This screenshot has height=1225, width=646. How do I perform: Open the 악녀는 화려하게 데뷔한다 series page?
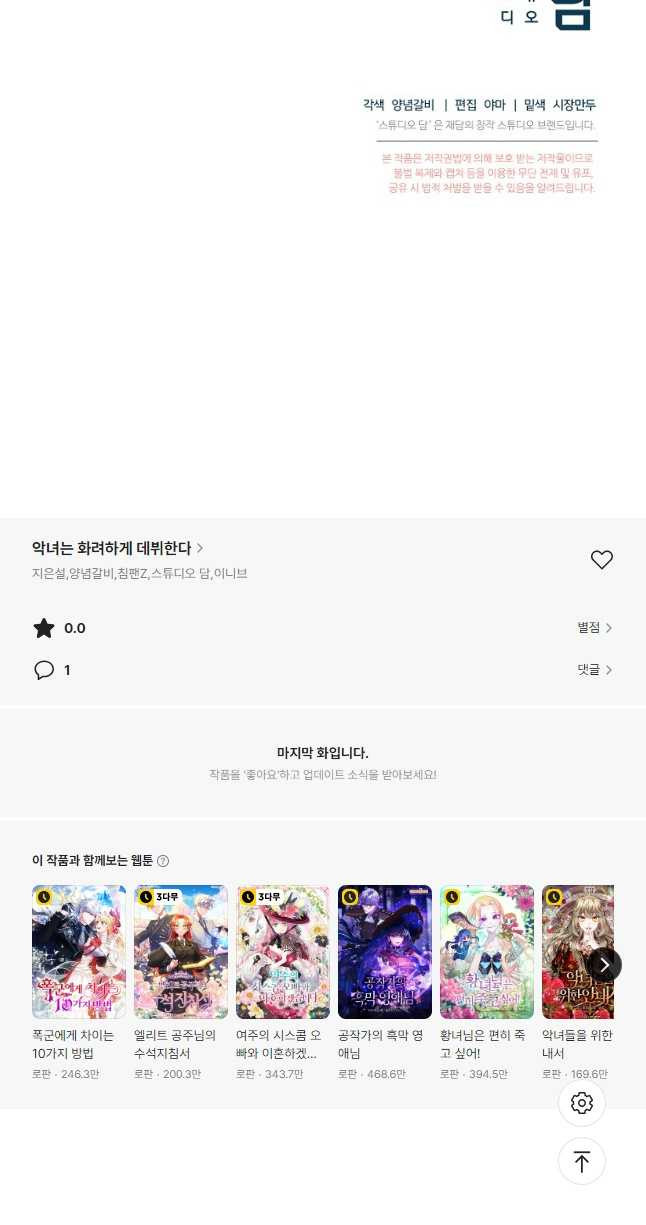(x=118, y=548)
